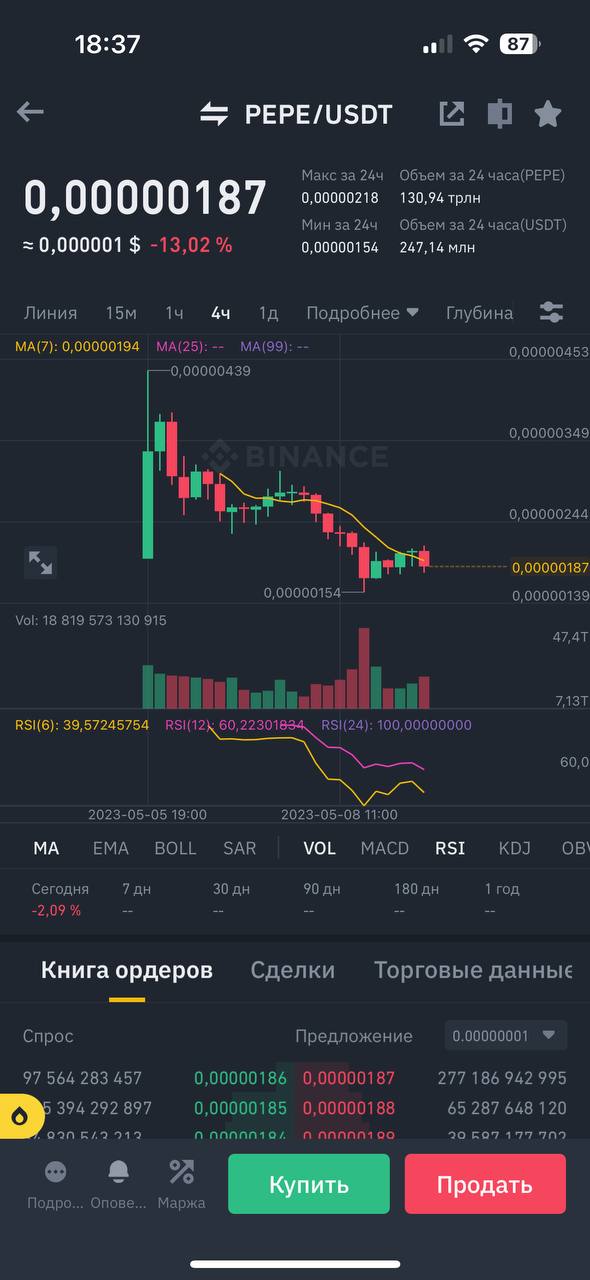Share the PEPE/USDT chart
590x1280 pixels.
pyautogui.click(x=452, y=113)
